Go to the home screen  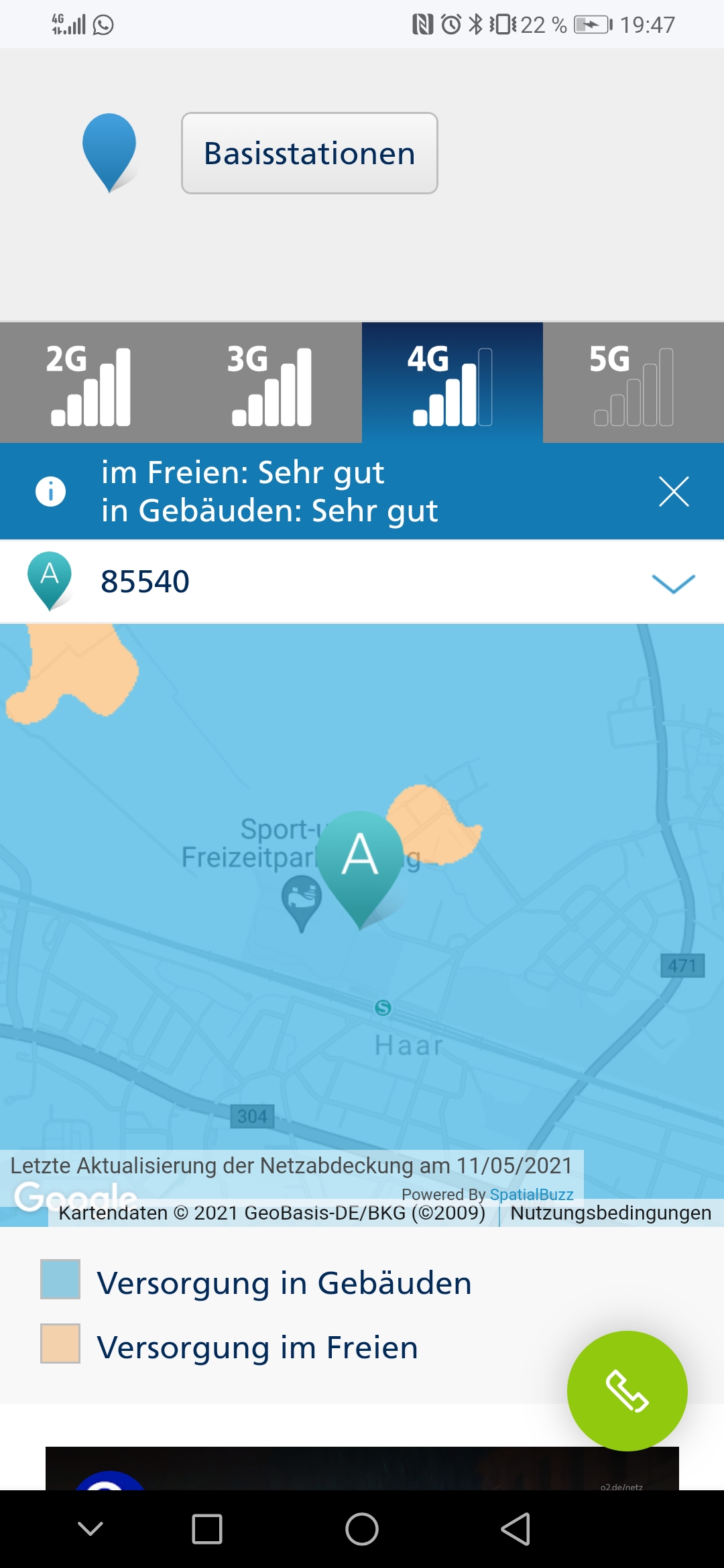pos(362,1529)
